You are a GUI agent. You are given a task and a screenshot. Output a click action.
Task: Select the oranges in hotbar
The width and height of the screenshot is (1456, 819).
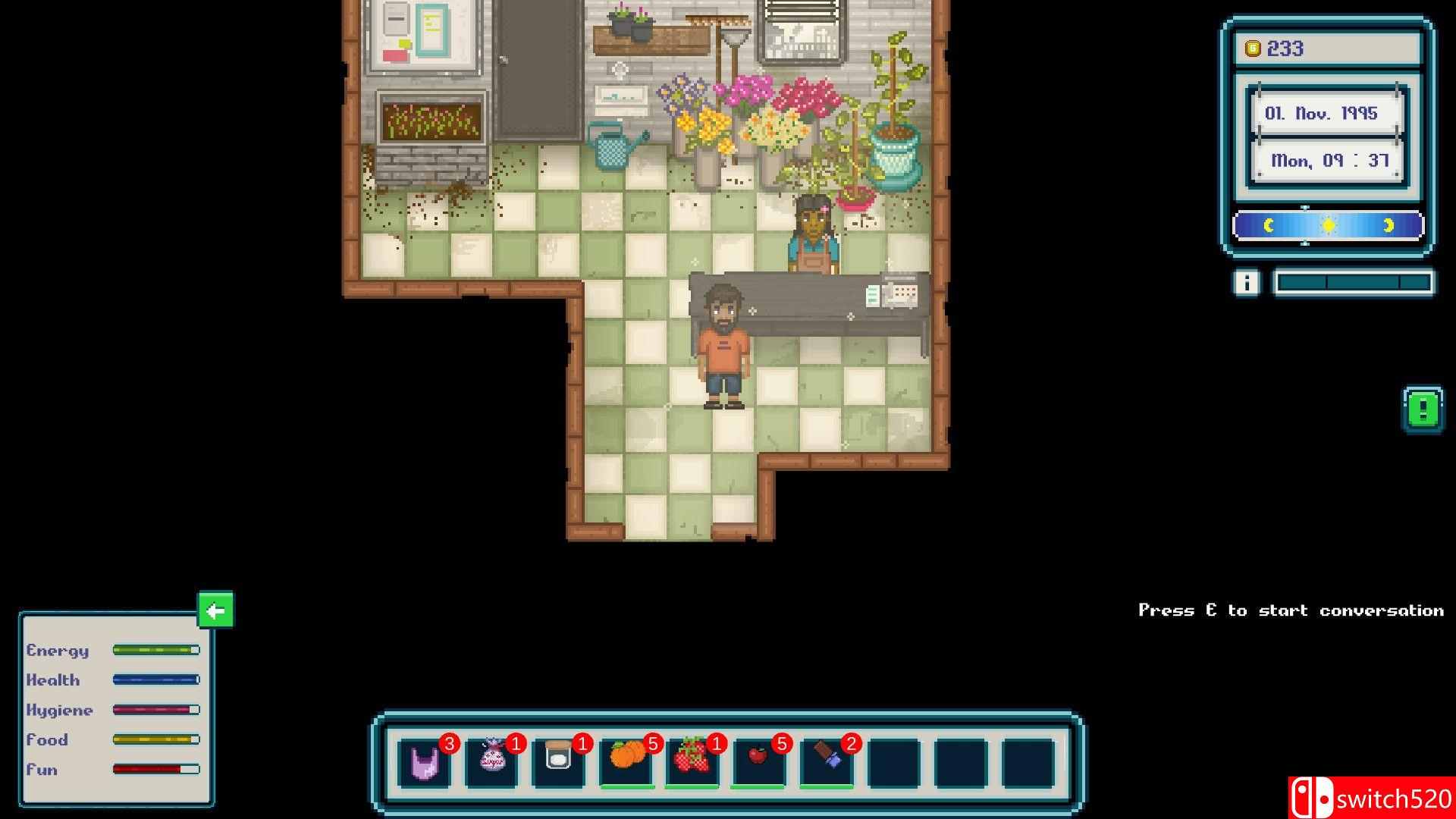[x=626, y=762]
